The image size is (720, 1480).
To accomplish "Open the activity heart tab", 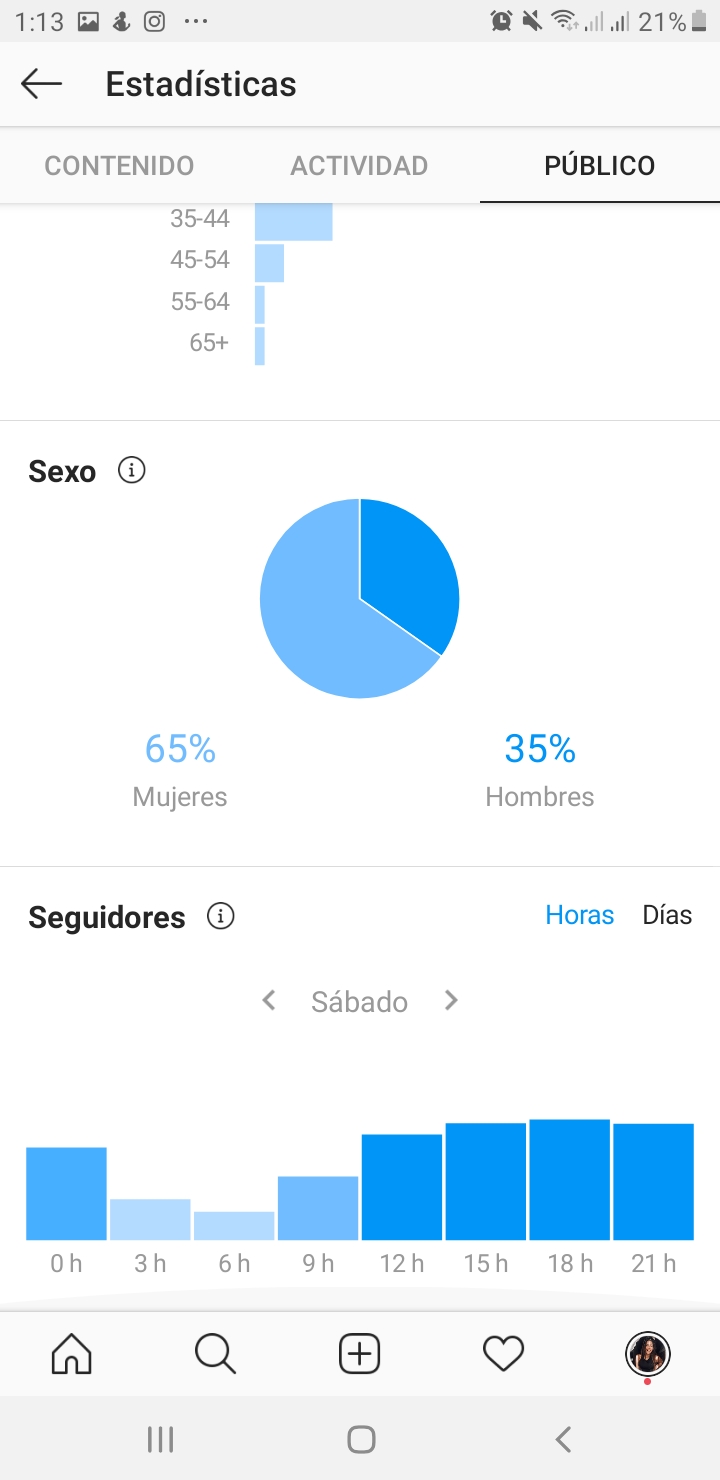I will pos(503,1354).
